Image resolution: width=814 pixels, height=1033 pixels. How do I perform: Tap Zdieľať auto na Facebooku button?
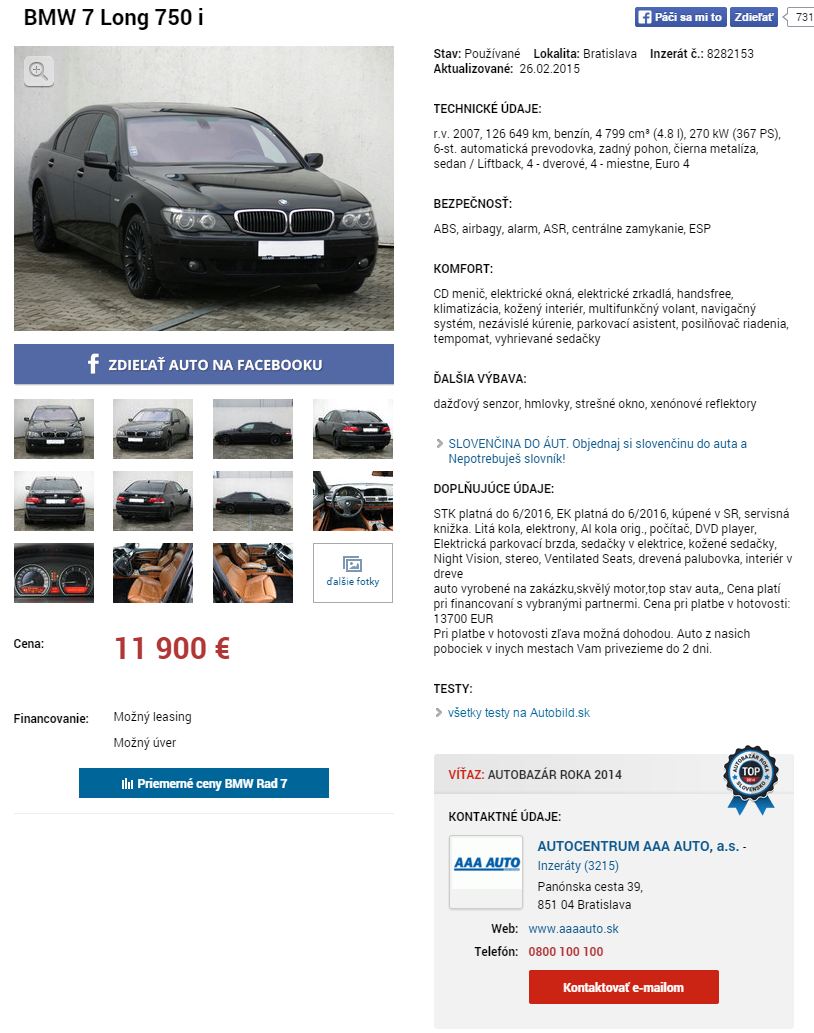(204, 364)
